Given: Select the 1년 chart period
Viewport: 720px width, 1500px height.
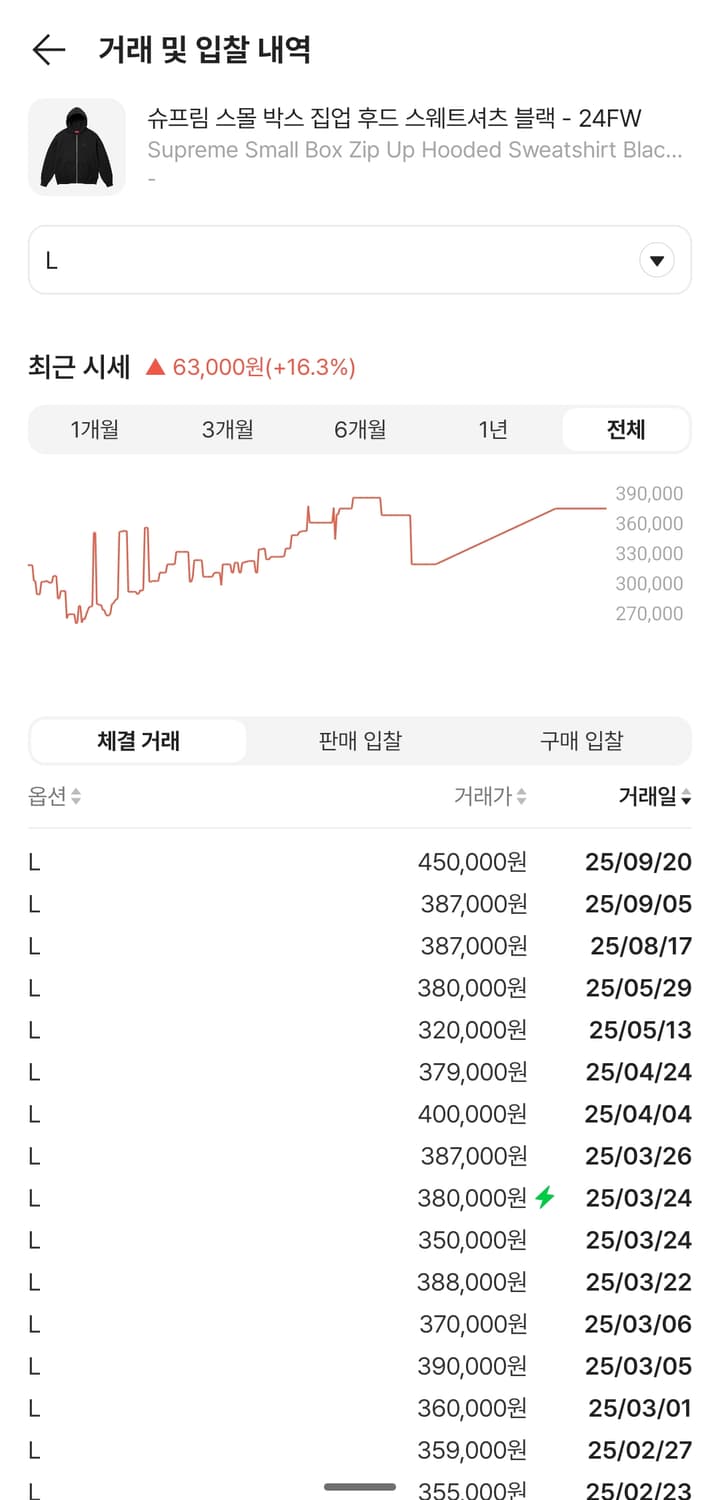Looking at the screenshot, I should [493, 429].
